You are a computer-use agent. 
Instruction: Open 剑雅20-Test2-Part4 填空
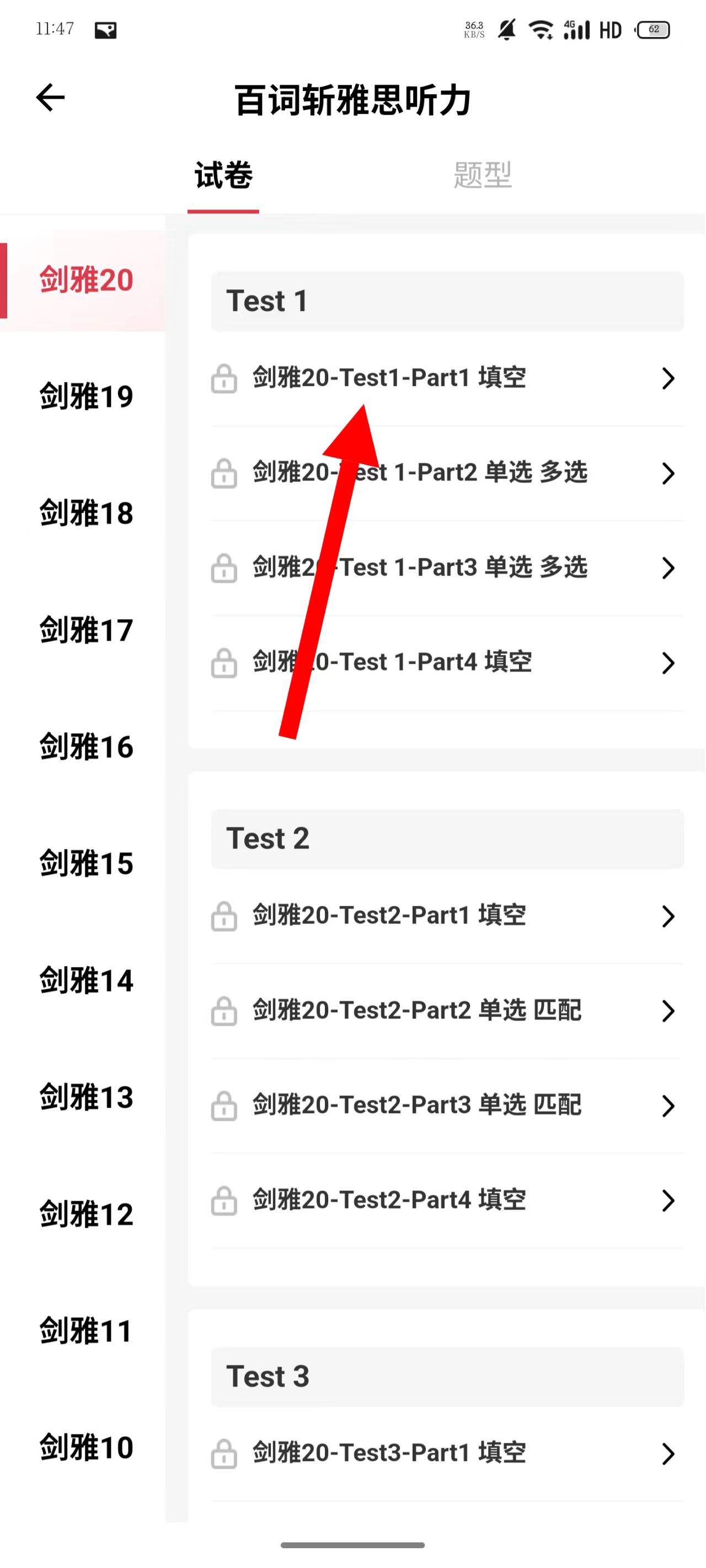tap(447, 1200)
